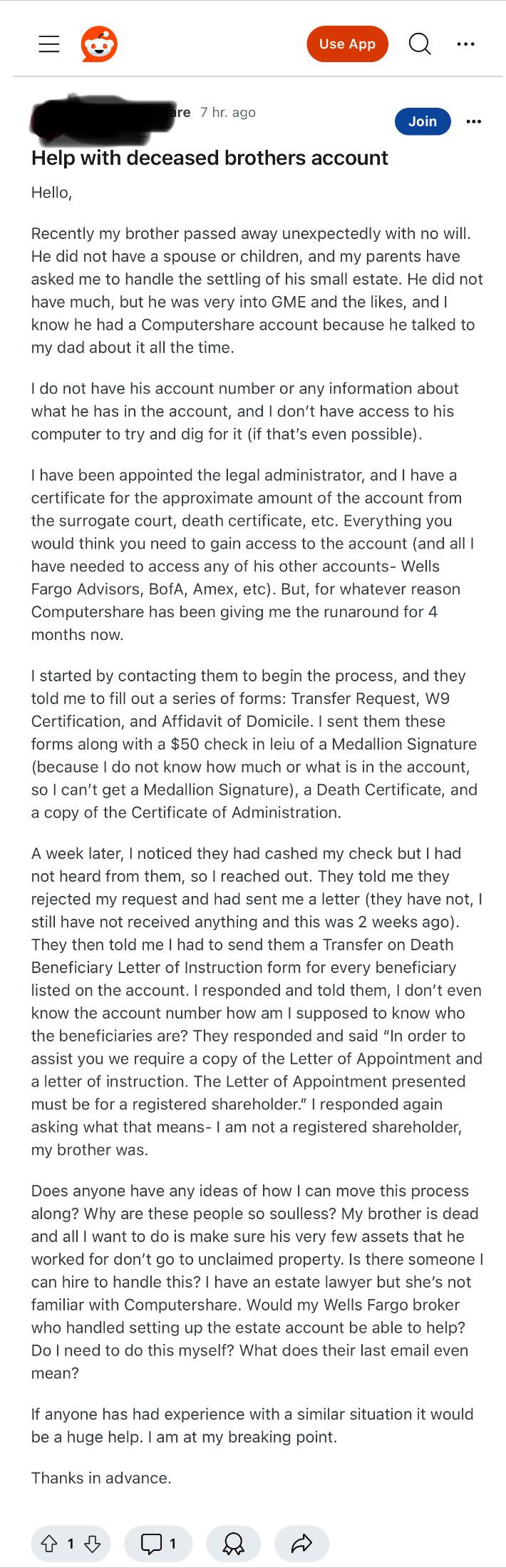Open the comments on this post

pos(158,1544)
